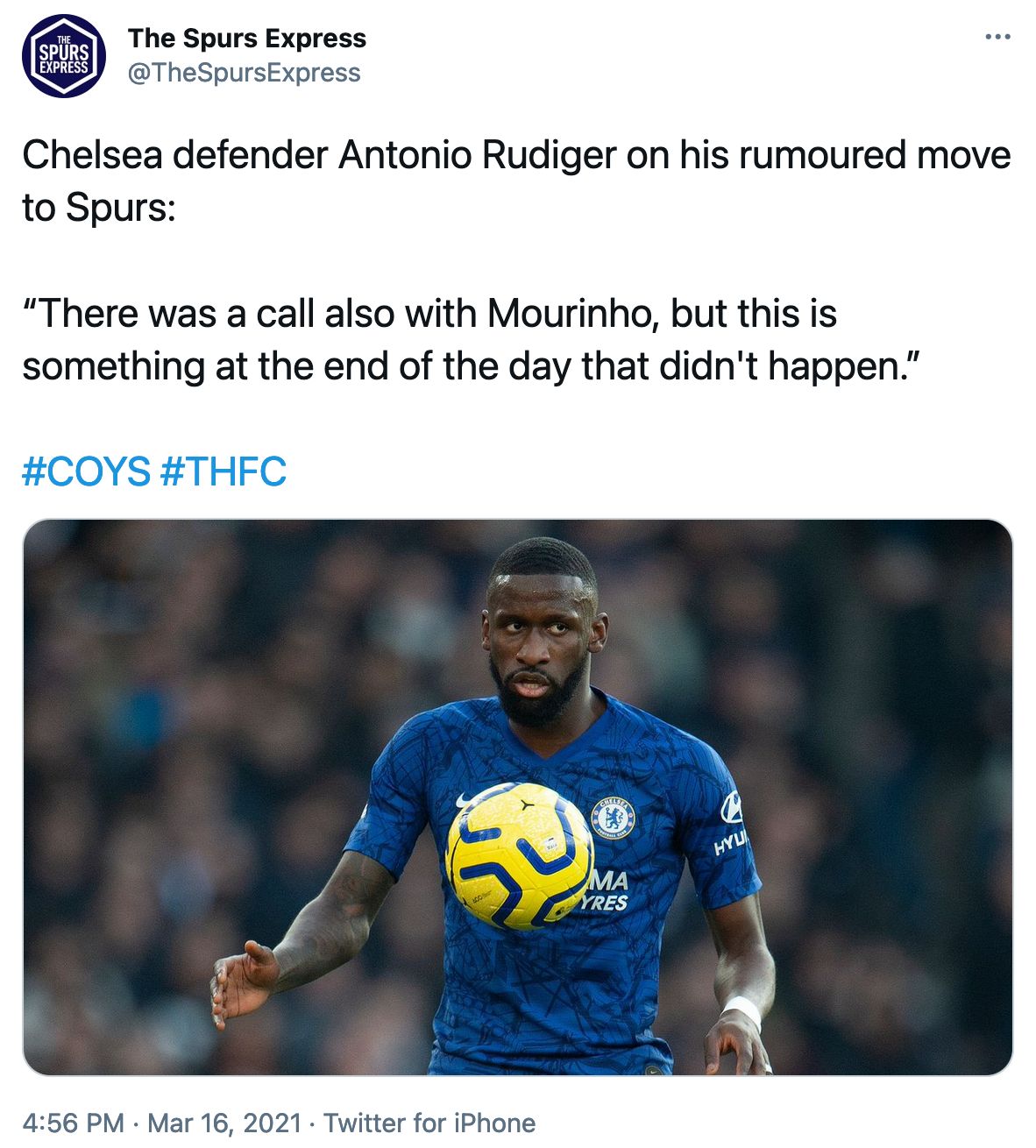Open the tweet's more options menu
This screenshot has height=1148, width=1036.
click(x=997, y=38)
